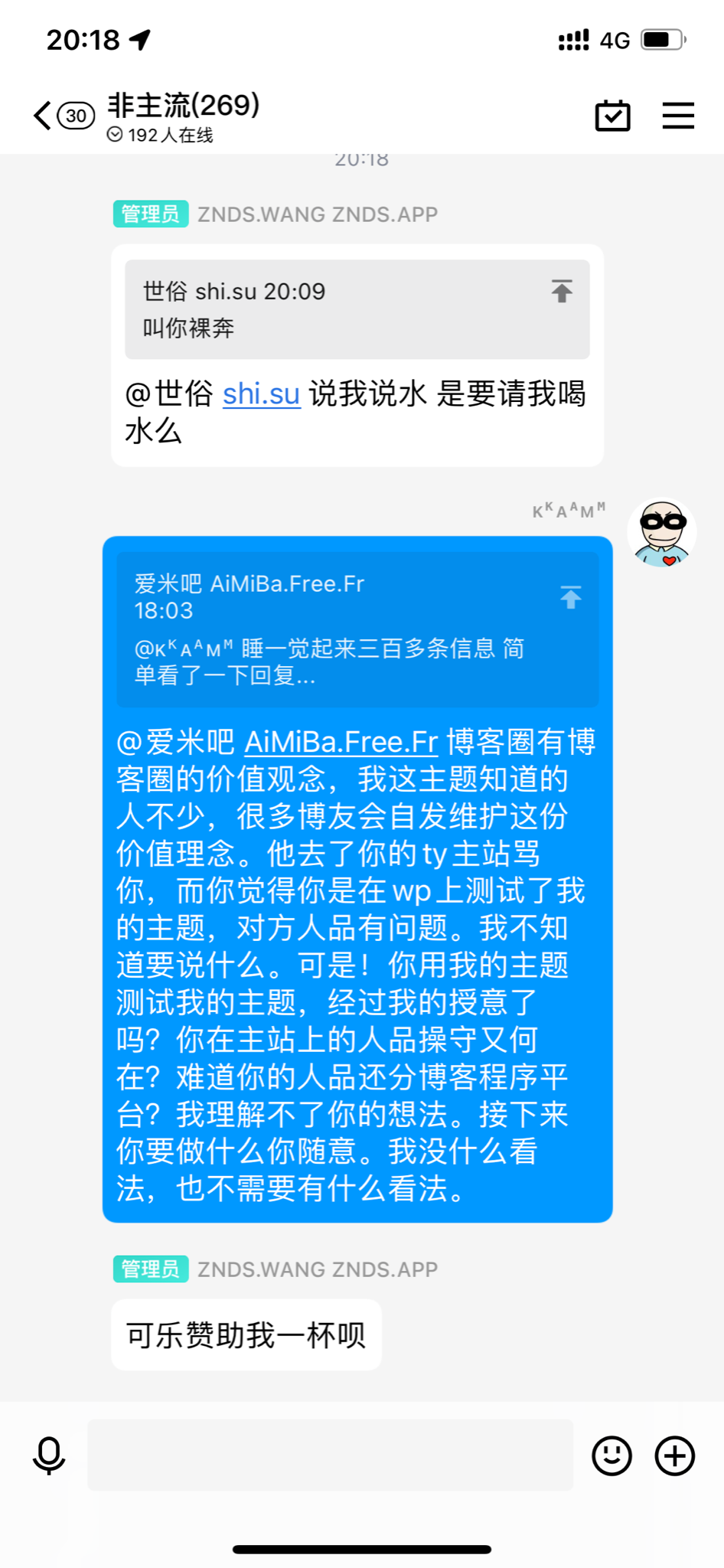Open the shi.su link

(x=261, y=394)
